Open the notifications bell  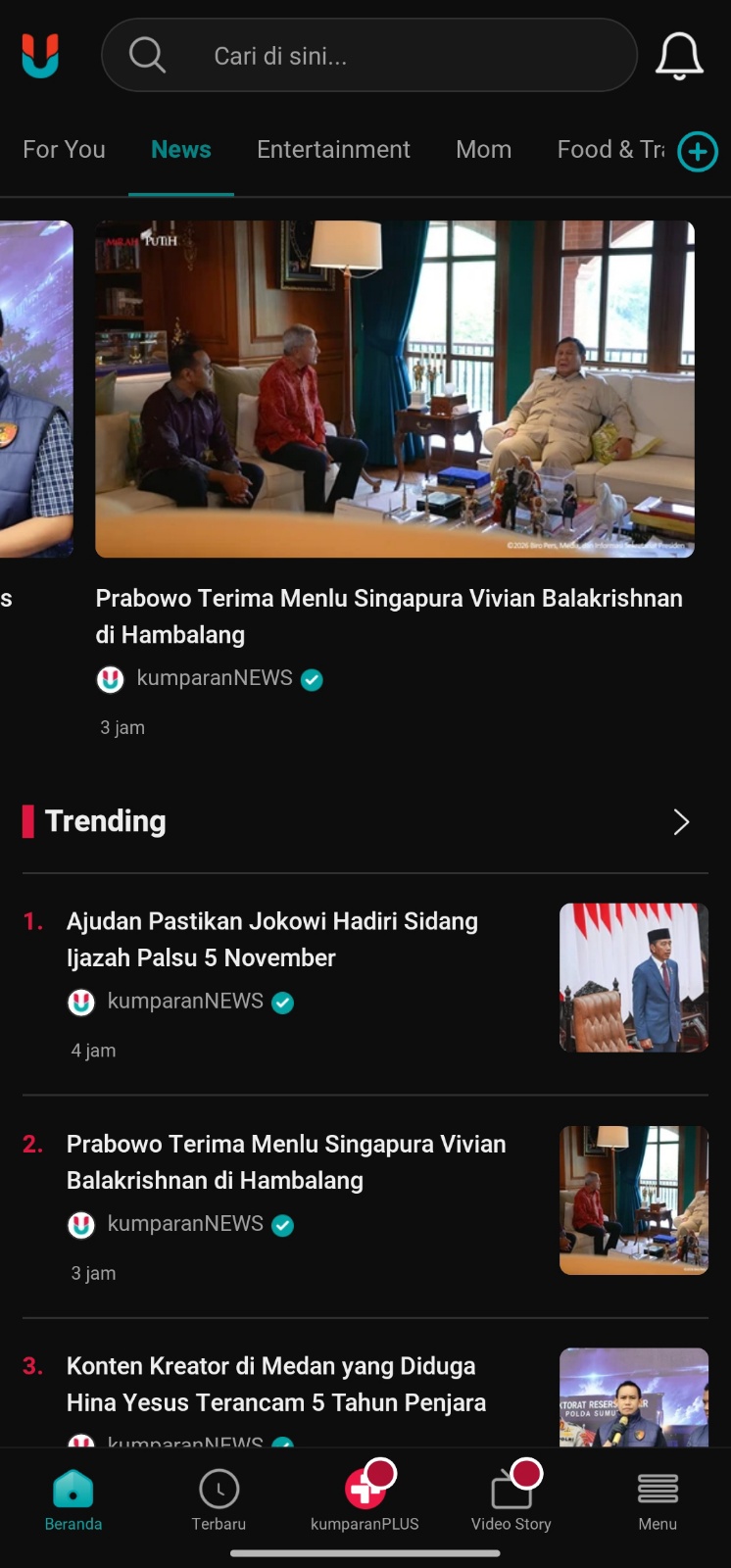(x=679, y=56)
